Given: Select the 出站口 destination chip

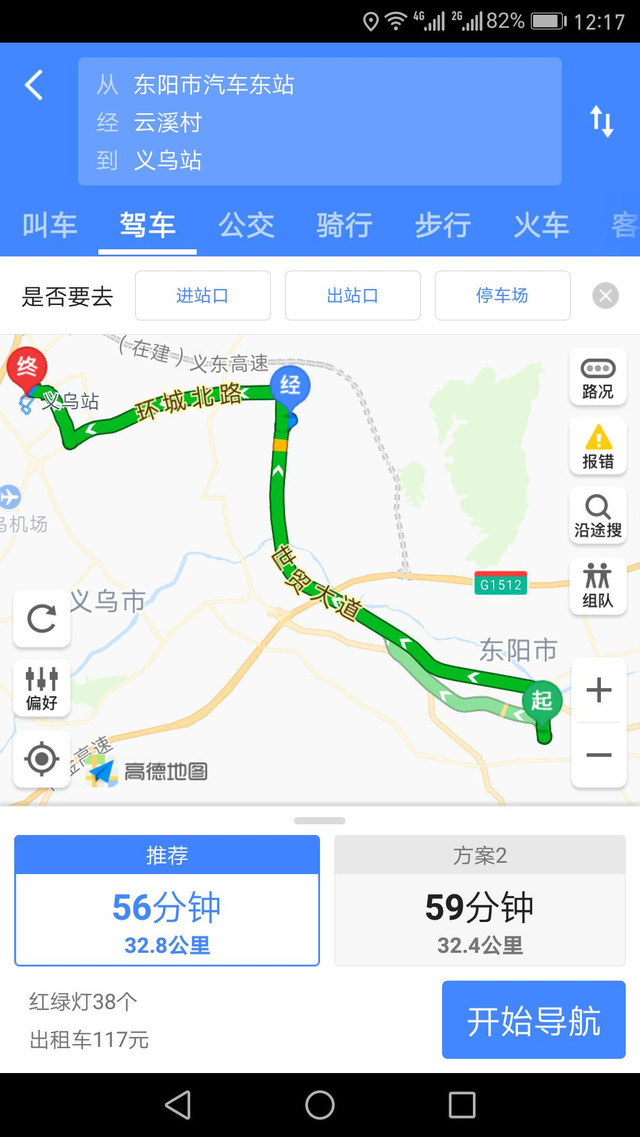Looking at the screenshot, I should (352, 296).
